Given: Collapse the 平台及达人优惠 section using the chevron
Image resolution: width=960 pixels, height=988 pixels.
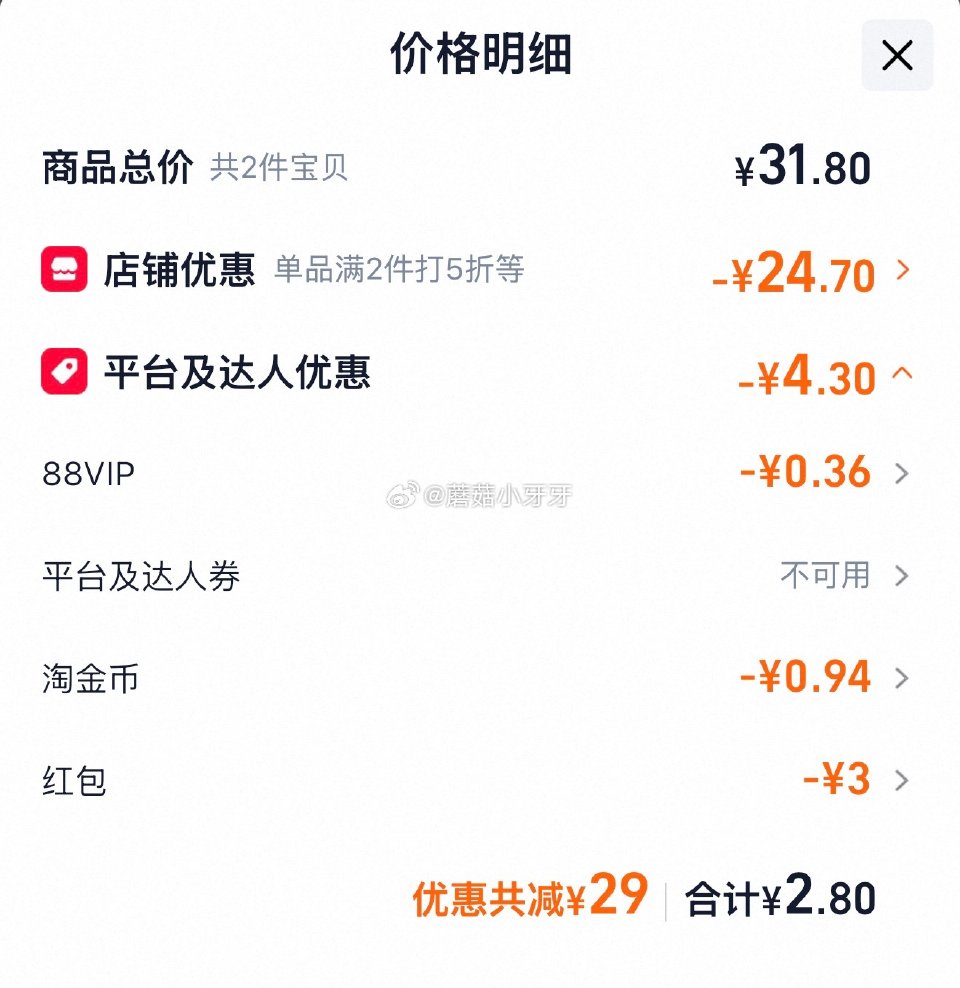Looking at the screenshot, I should (x=903, y=372).
